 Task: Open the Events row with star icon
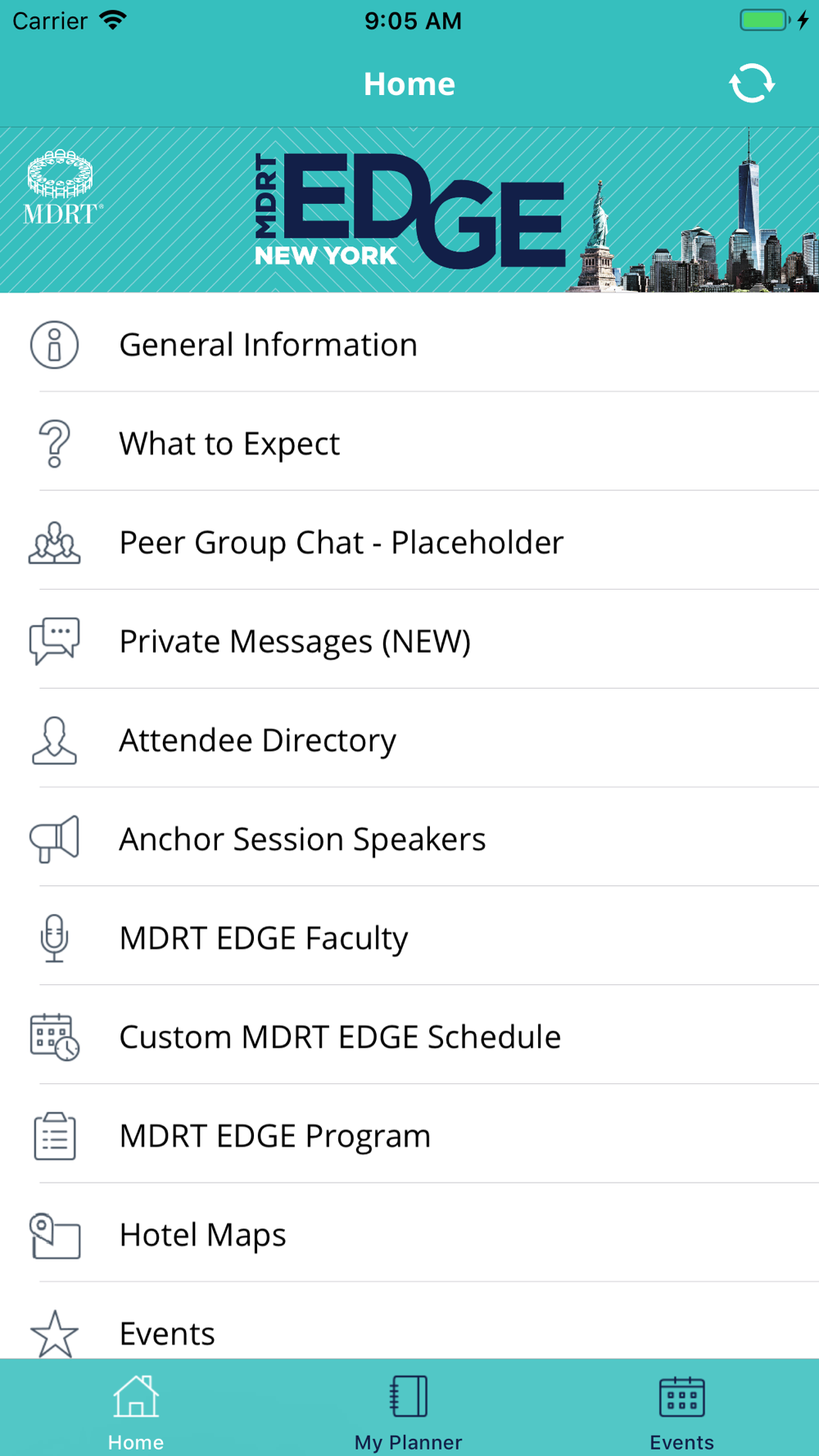click(409, 1322)
